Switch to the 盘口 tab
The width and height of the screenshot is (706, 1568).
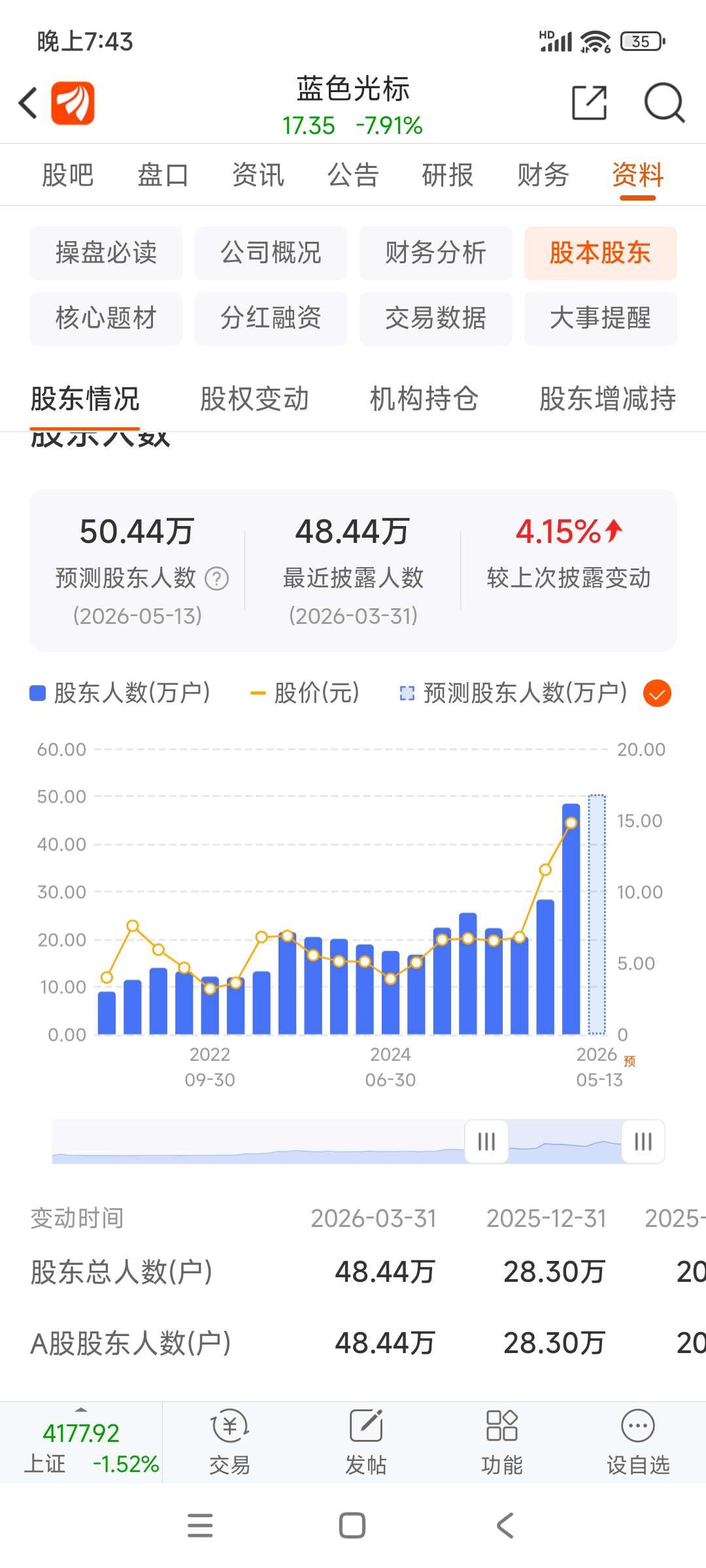click(x=163, y=175)
